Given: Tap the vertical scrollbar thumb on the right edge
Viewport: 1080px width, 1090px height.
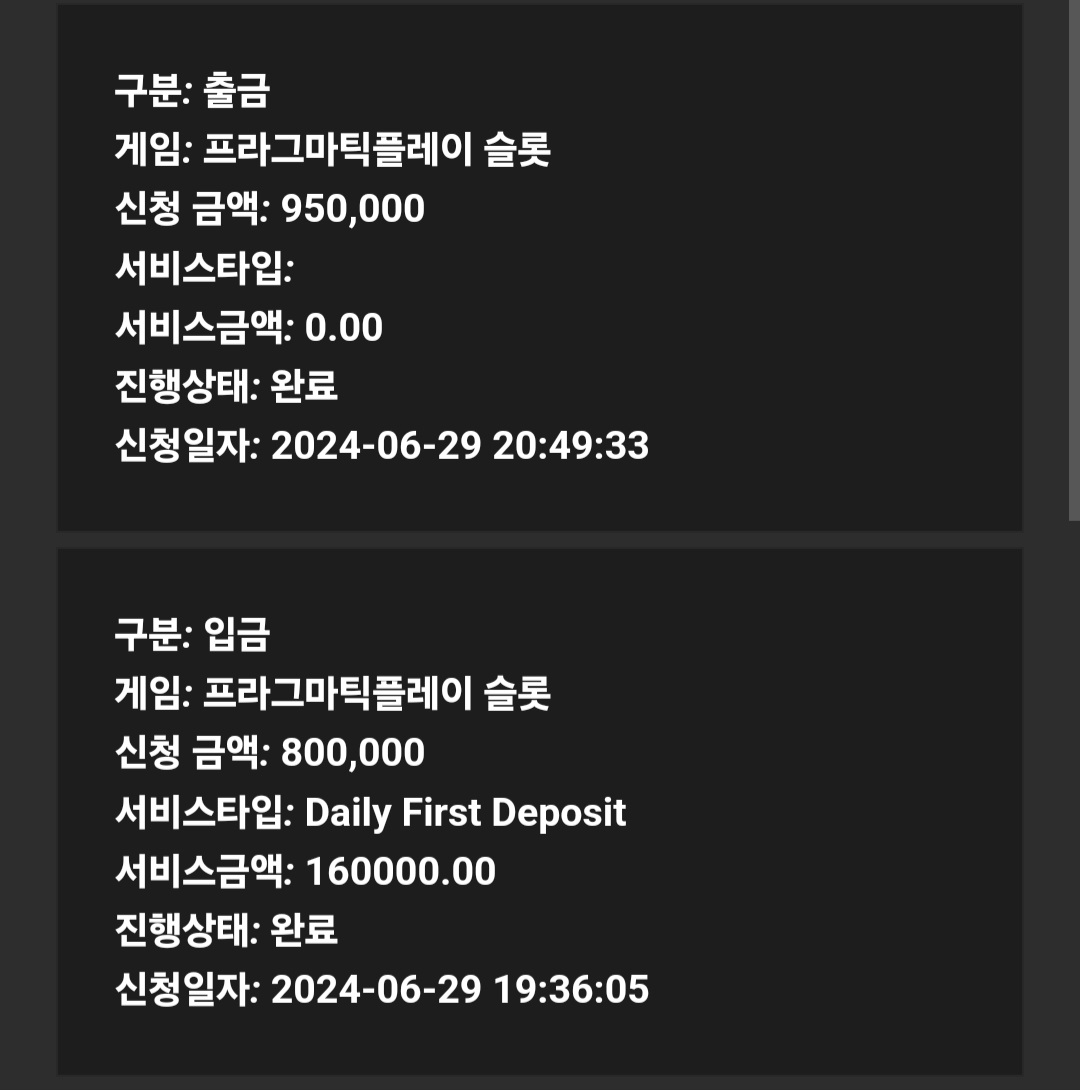Looking at the screenshot, I should tap(1074, 260).
